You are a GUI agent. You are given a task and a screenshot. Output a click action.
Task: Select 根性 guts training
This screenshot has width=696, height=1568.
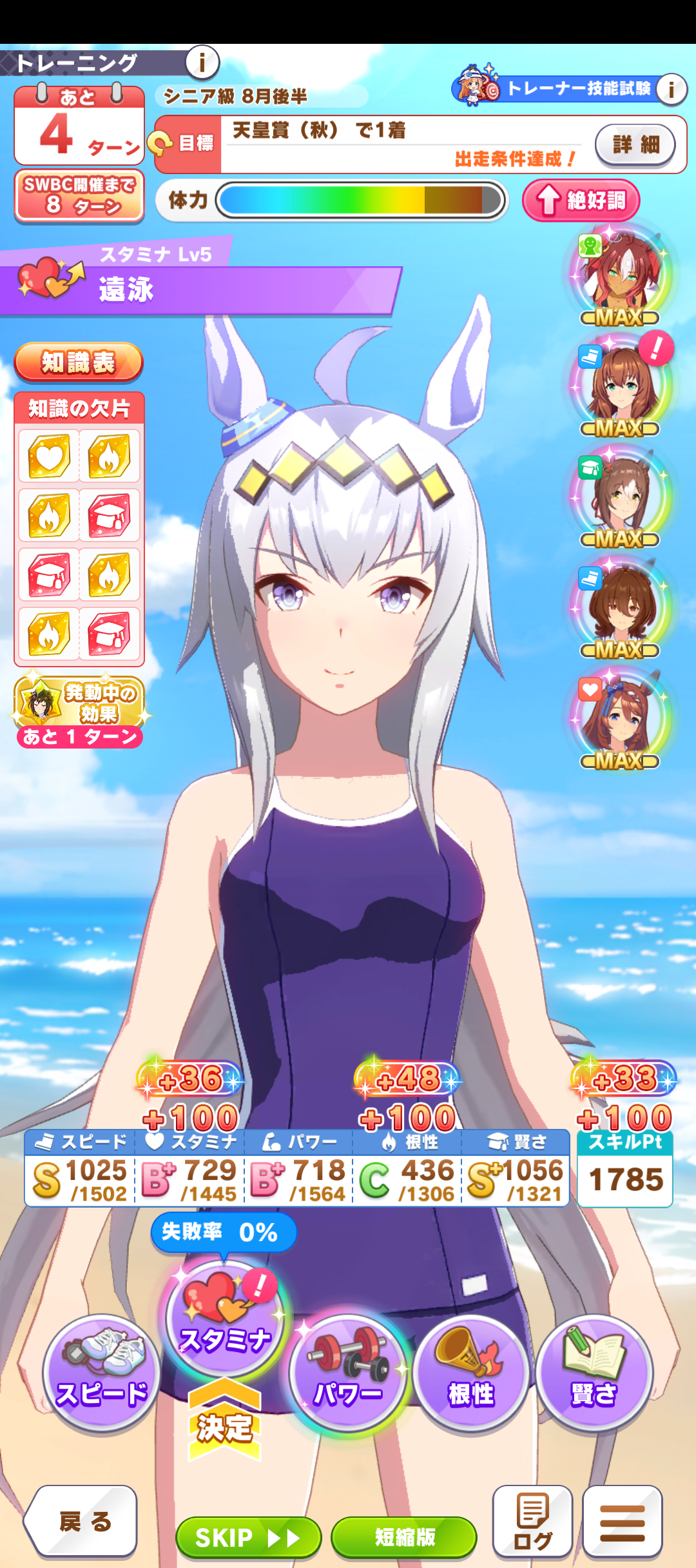pos(471,1372)
